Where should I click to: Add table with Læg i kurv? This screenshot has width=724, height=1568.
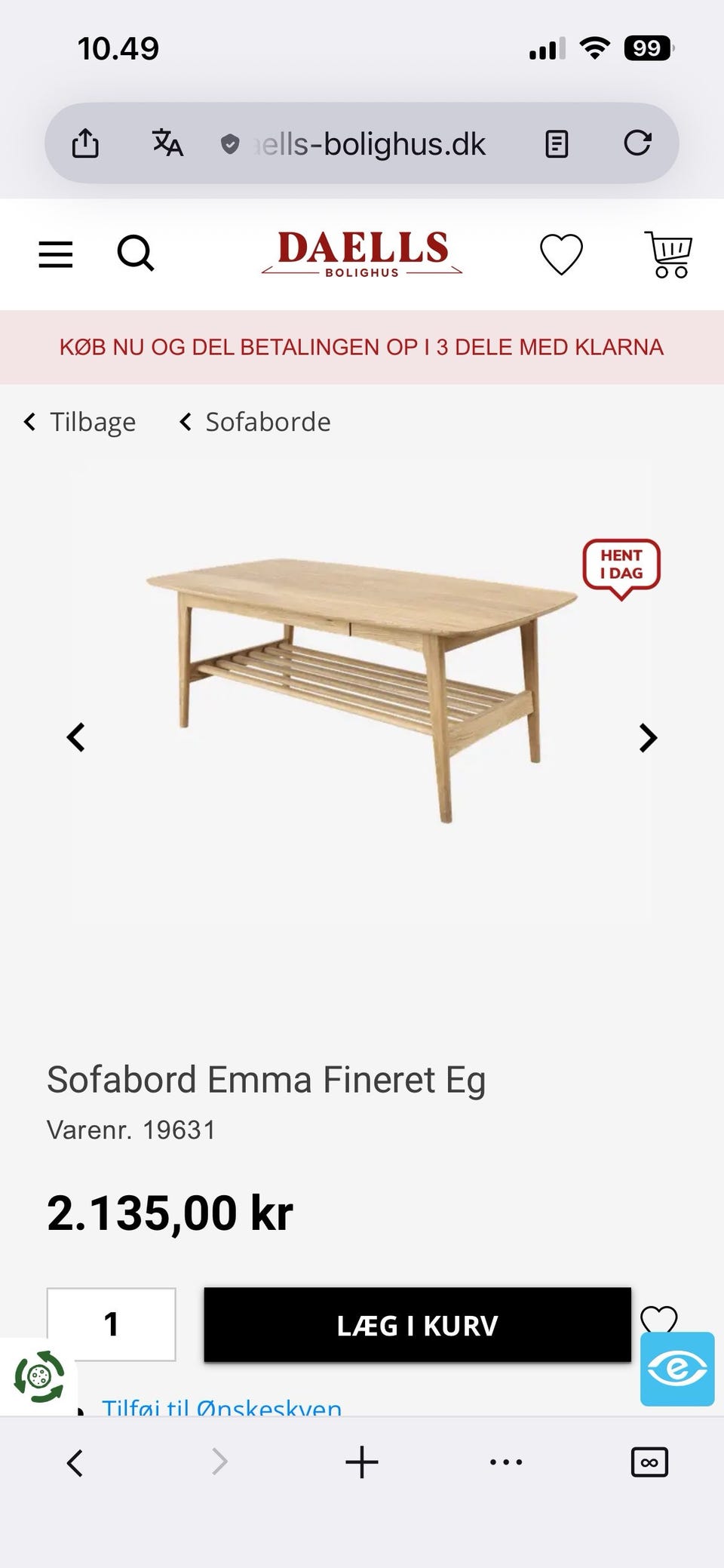pos(417,1325)
